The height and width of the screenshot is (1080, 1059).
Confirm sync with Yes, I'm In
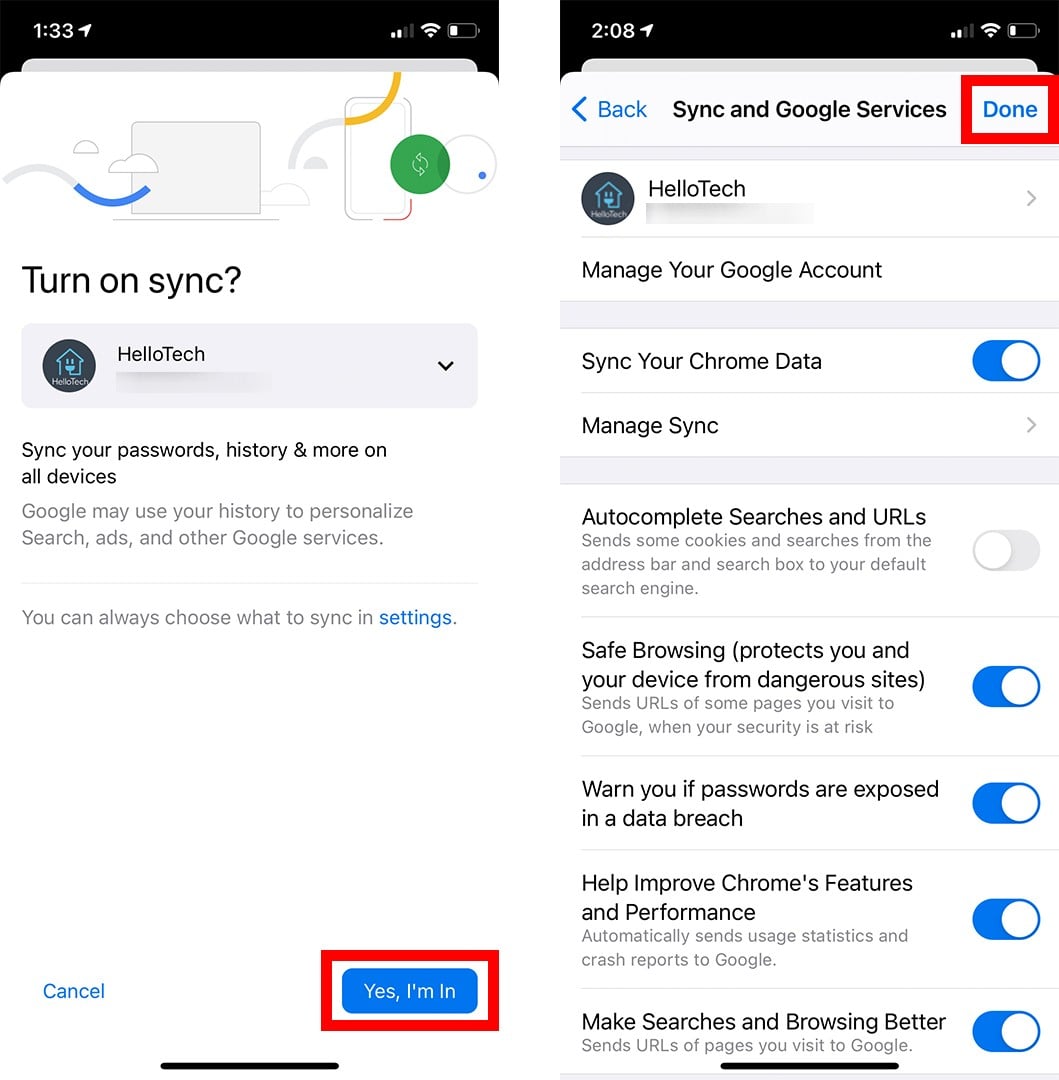point(409,991)
